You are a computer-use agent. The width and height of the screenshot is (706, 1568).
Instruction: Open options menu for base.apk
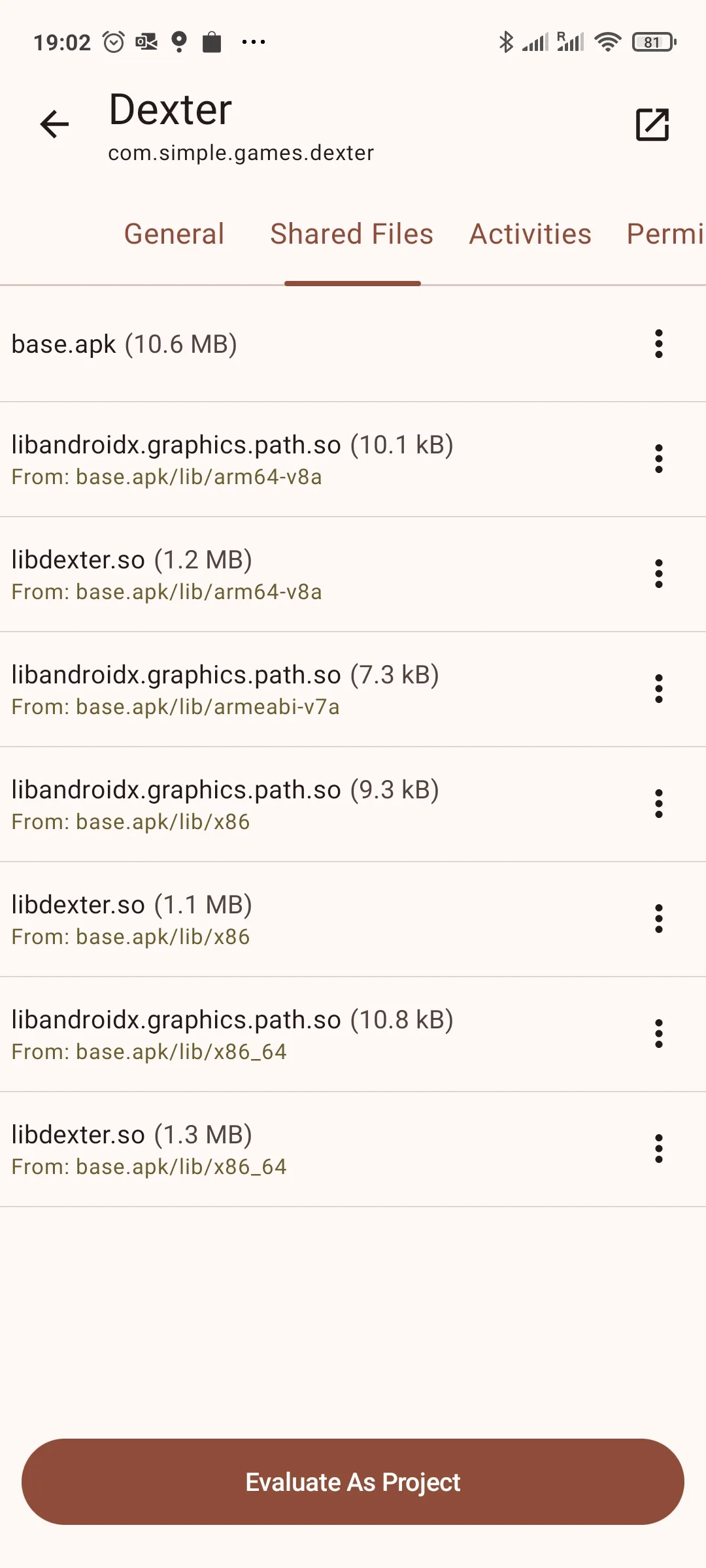[659, 344]
